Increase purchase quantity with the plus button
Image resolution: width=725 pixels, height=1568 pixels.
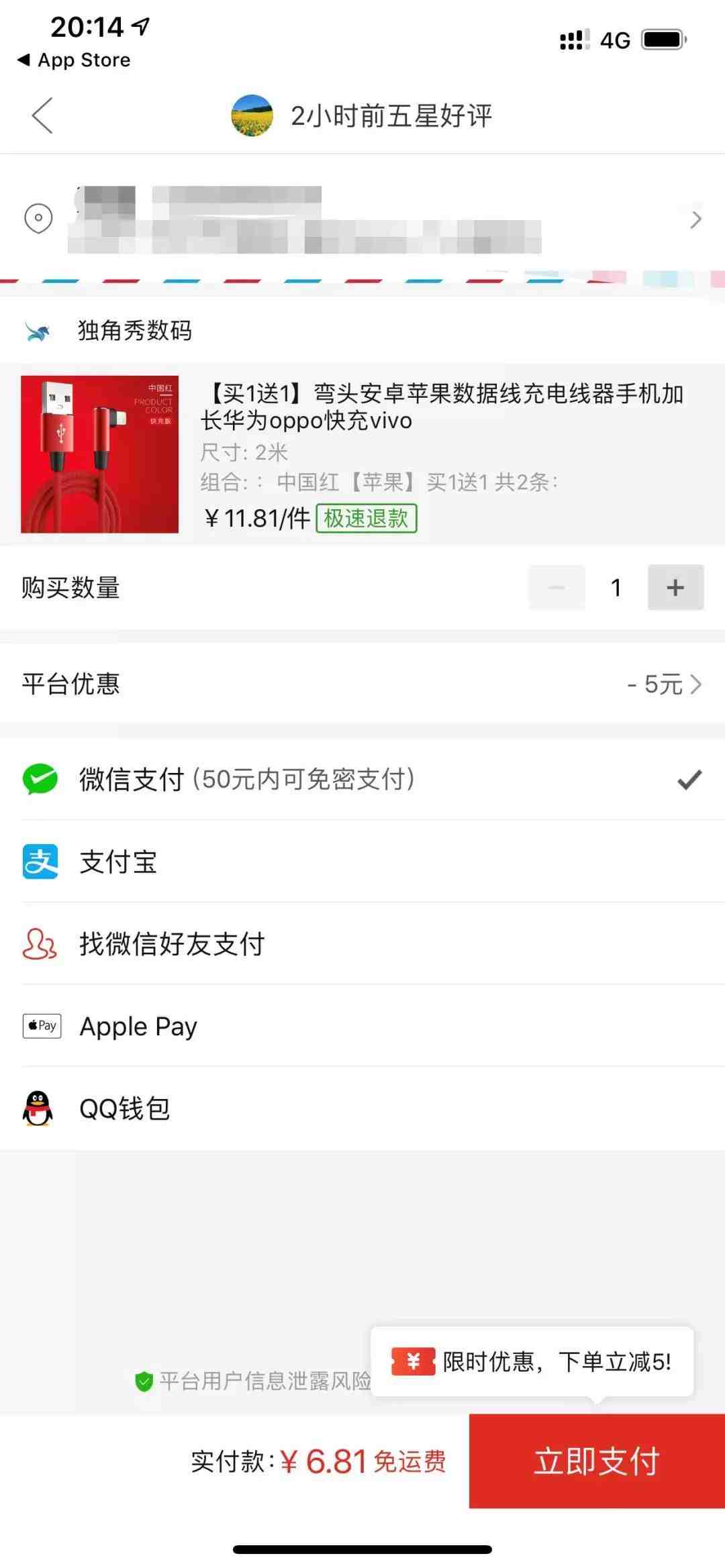[675, 588]
